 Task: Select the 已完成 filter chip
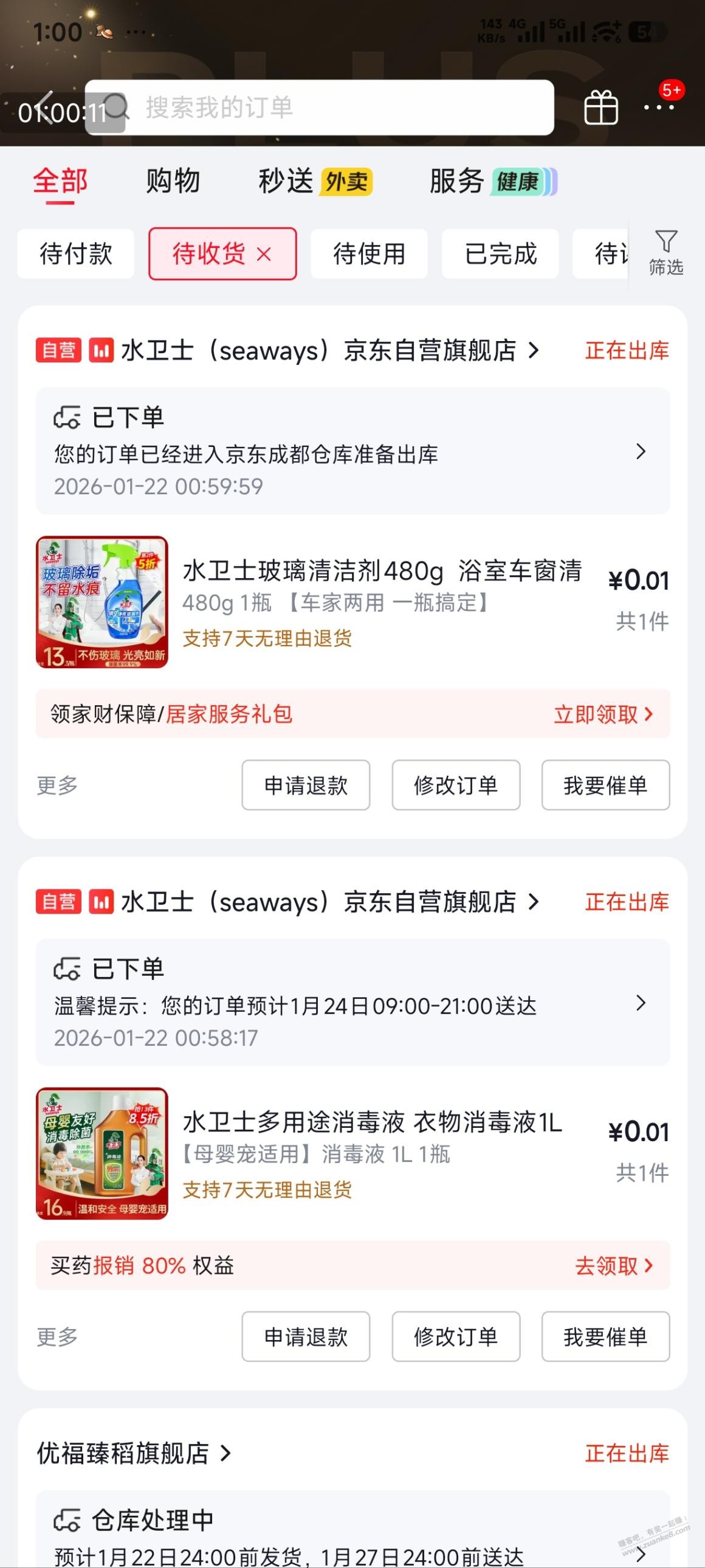click(500, 254)
